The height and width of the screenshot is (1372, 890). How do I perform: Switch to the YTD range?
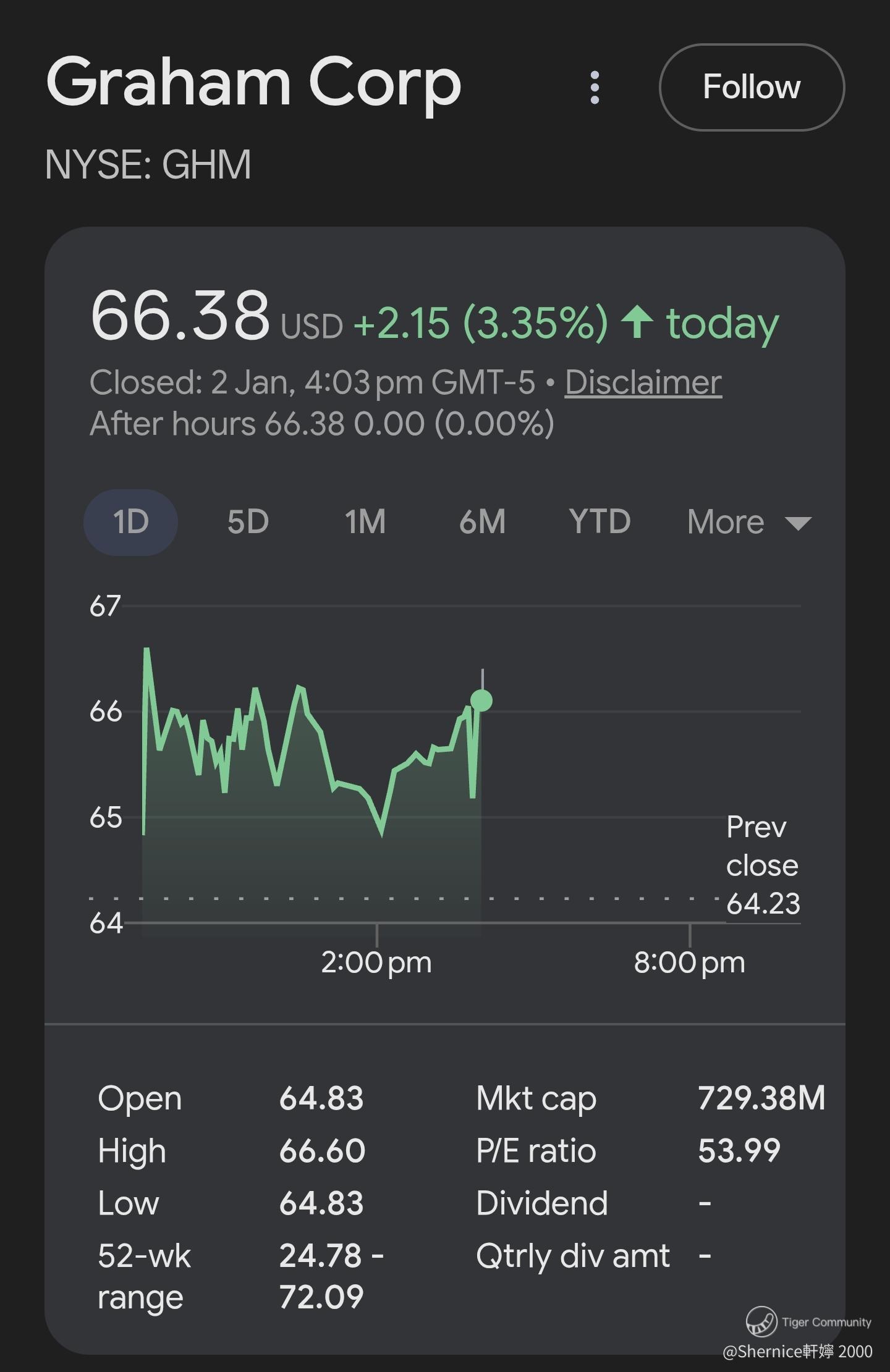click(x=600, y=522)
